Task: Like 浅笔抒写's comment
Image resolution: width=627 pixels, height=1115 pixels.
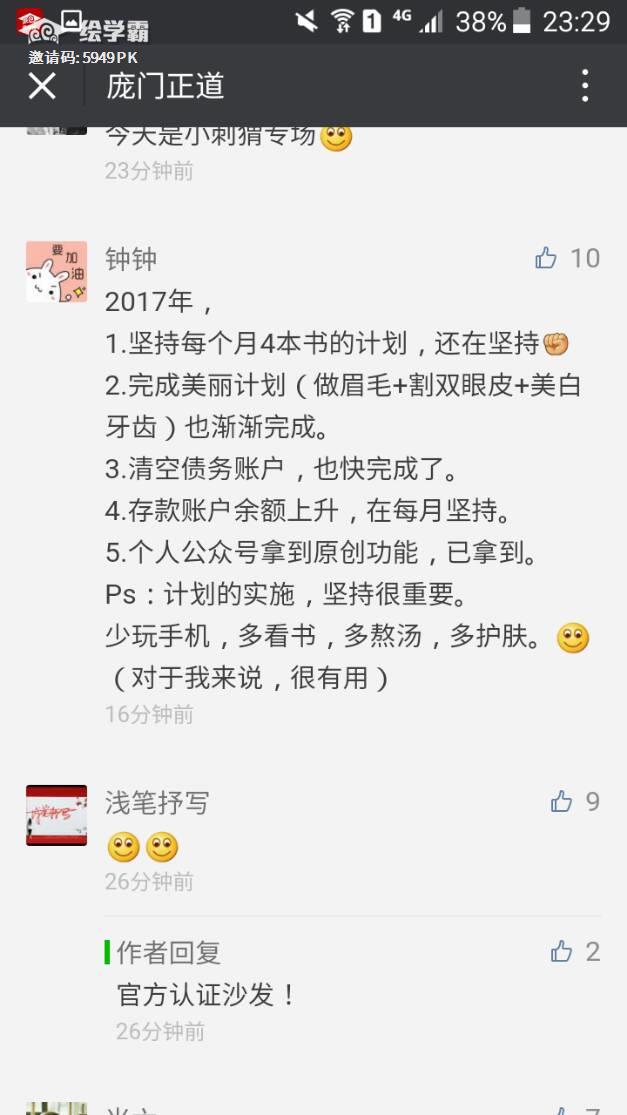Action: [561, 801]
